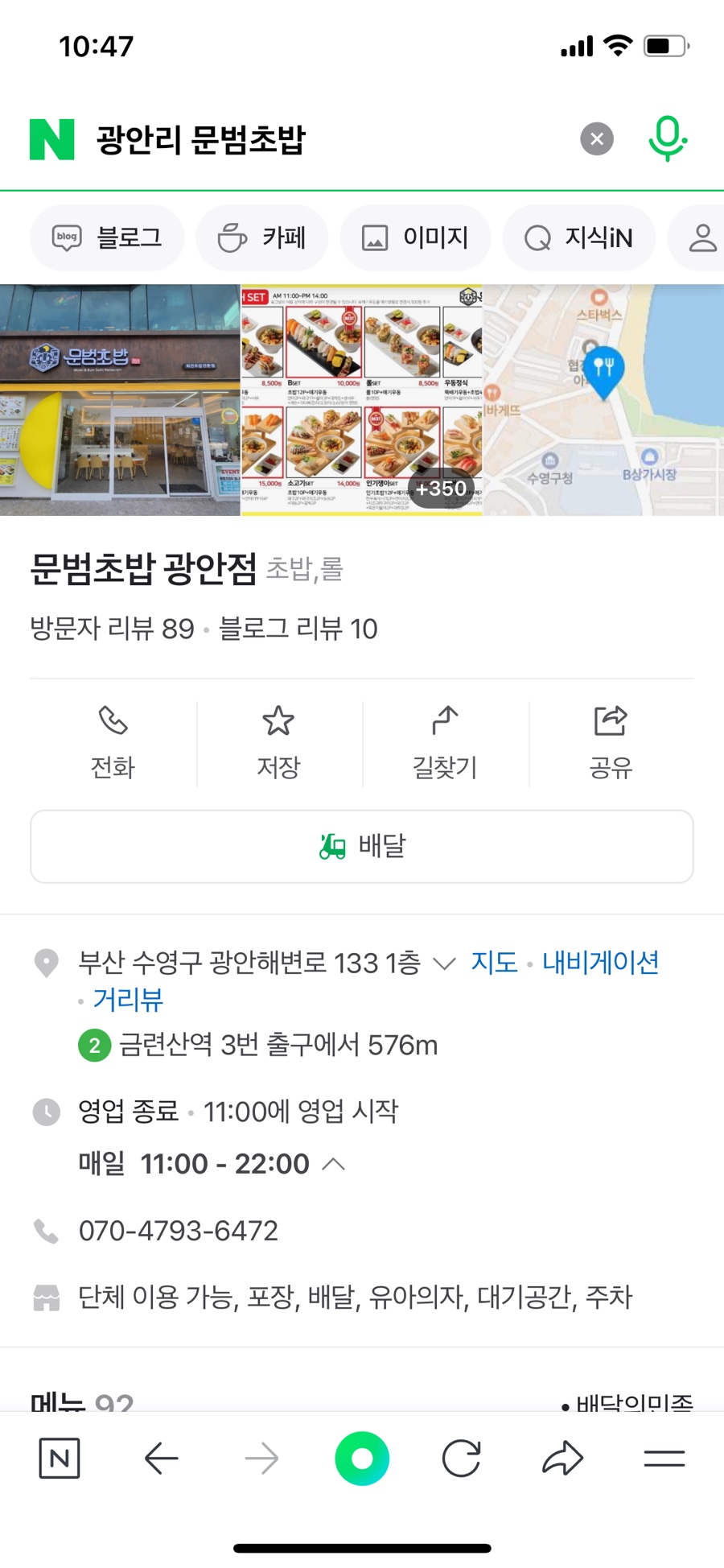Call the restaurant via 전화
The width and height of the screenshot is (724, 1568).
point(113,742)
